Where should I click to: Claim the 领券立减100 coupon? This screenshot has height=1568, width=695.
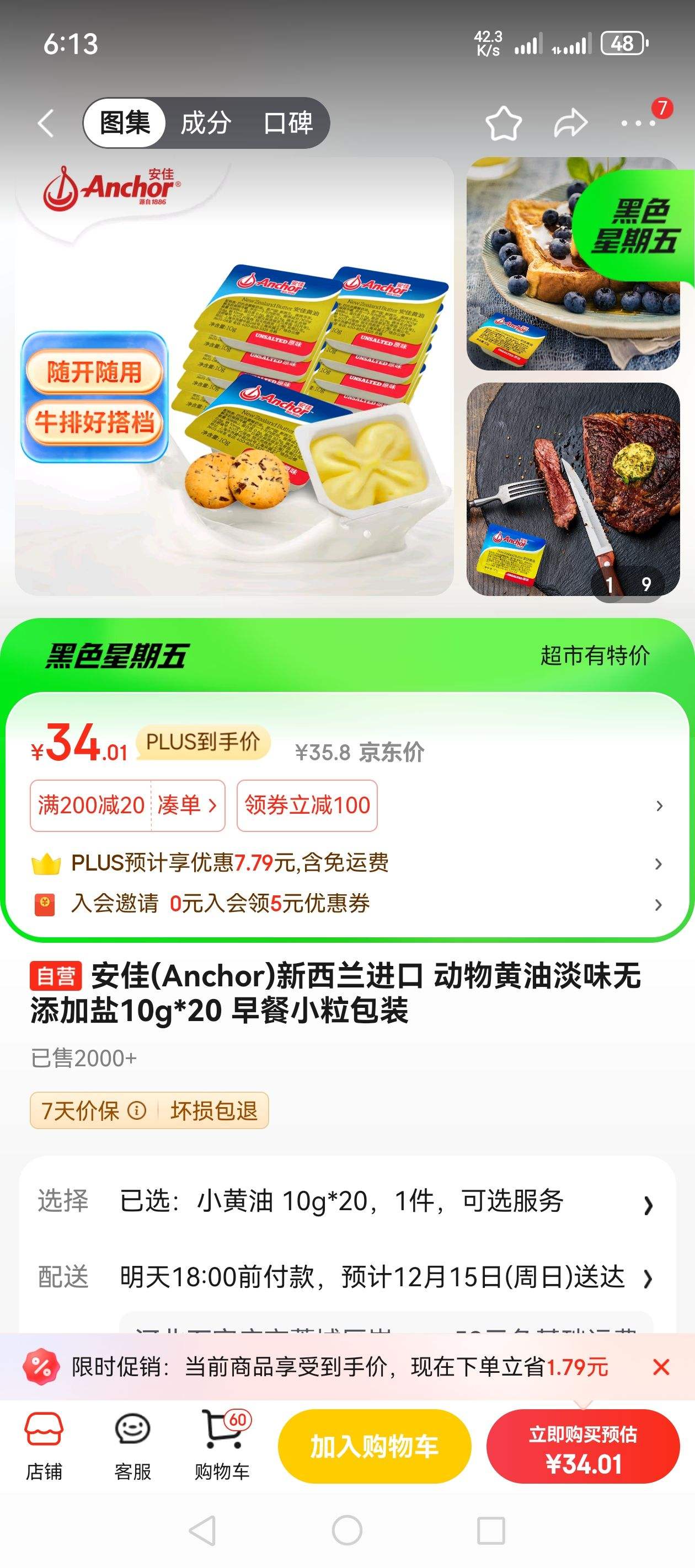307,806
